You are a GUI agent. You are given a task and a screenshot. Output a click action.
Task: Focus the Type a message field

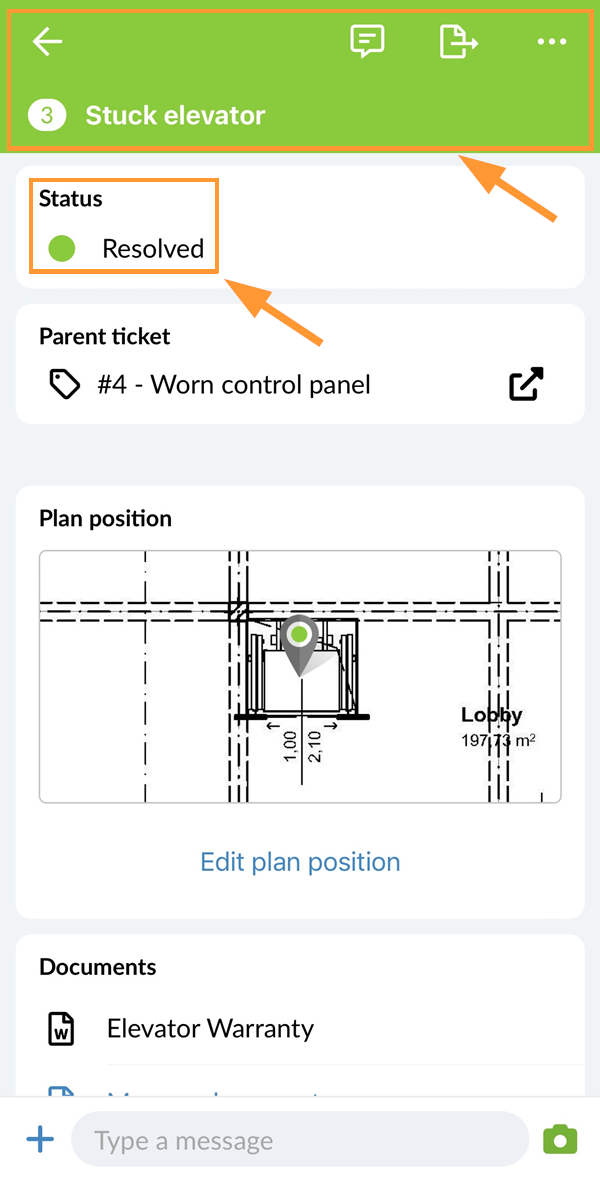pos(300,1140)
